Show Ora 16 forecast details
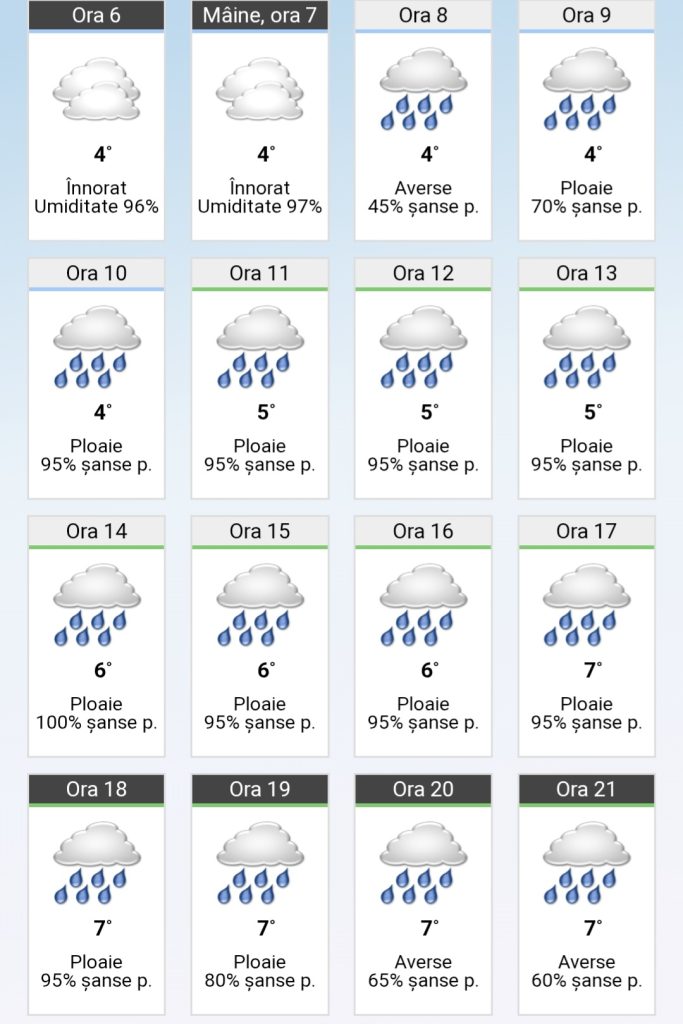Viewport: 683px width, 1024px height. (423, 636)
